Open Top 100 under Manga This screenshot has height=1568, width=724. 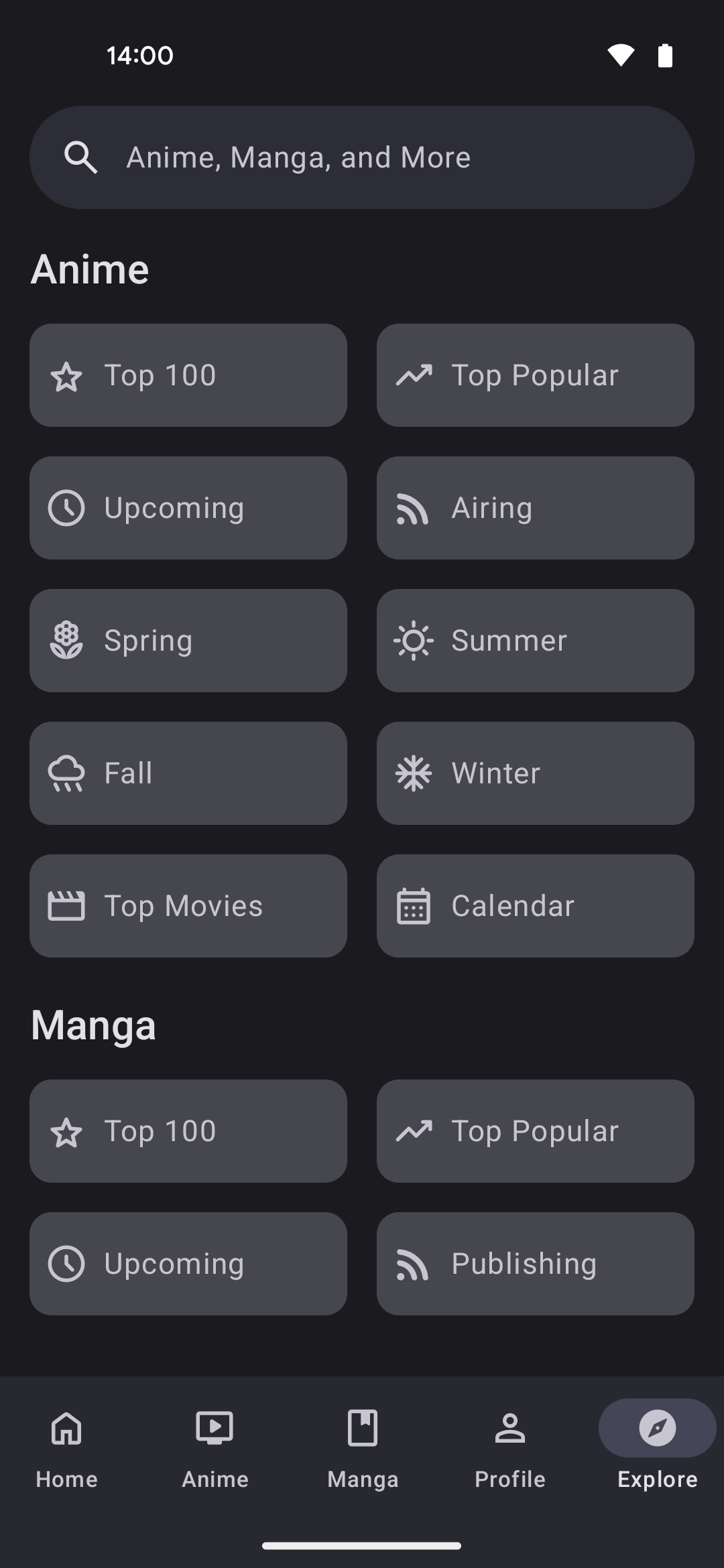click(188, 1131)
